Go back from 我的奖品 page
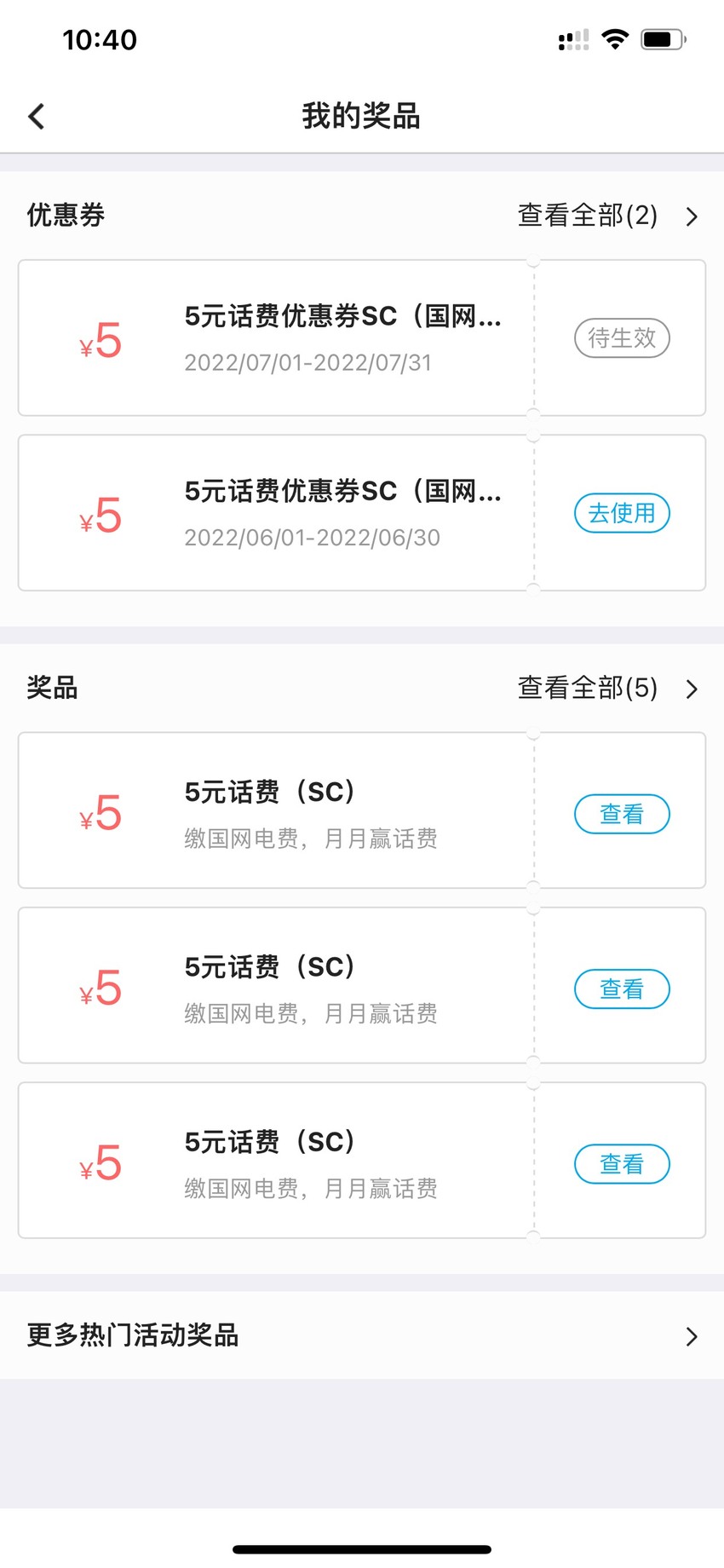 37,117
